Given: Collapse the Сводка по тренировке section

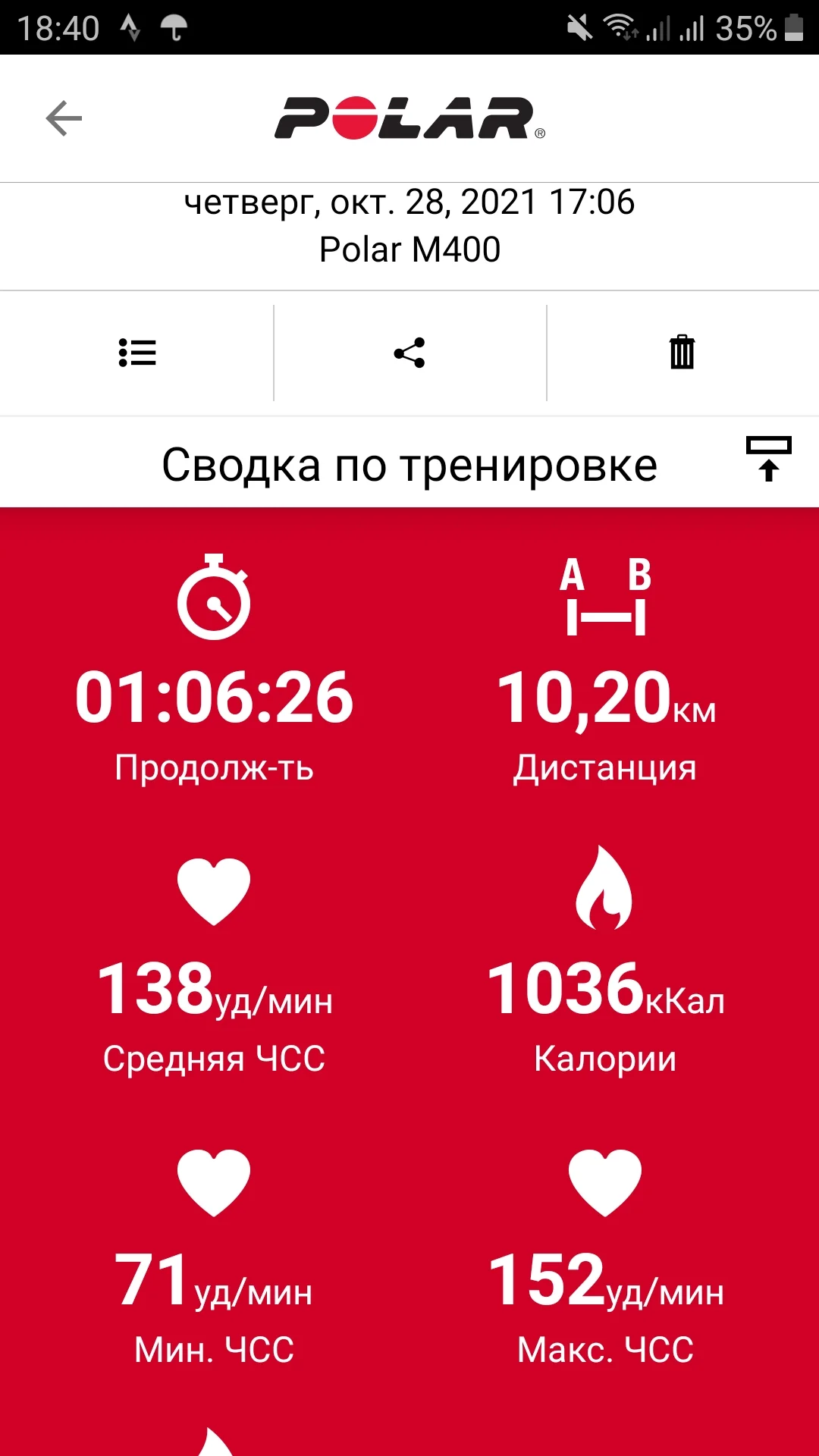Looking at the screenshot, I should point(768,459).
